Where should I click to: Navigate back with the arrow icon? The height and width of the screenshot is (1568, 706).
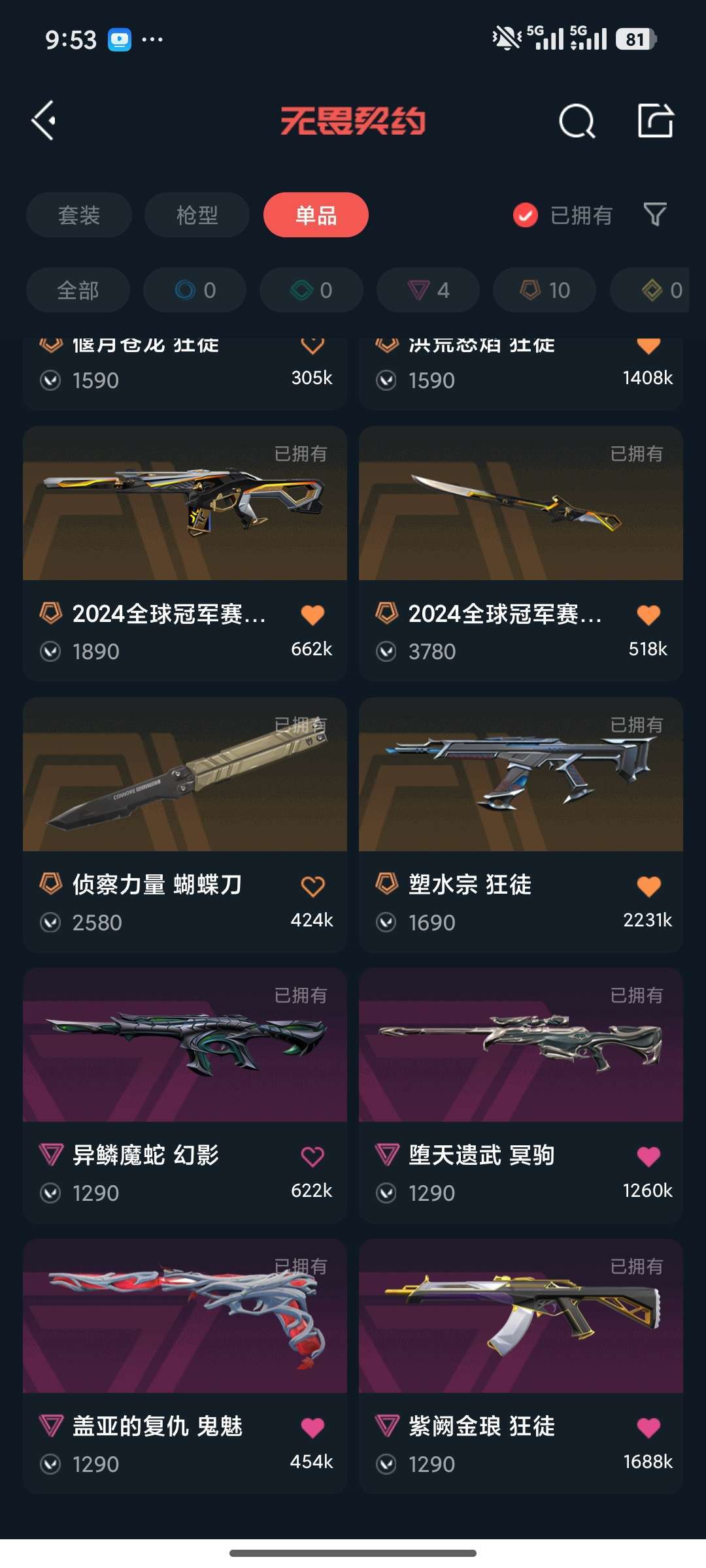coord(43,121)
